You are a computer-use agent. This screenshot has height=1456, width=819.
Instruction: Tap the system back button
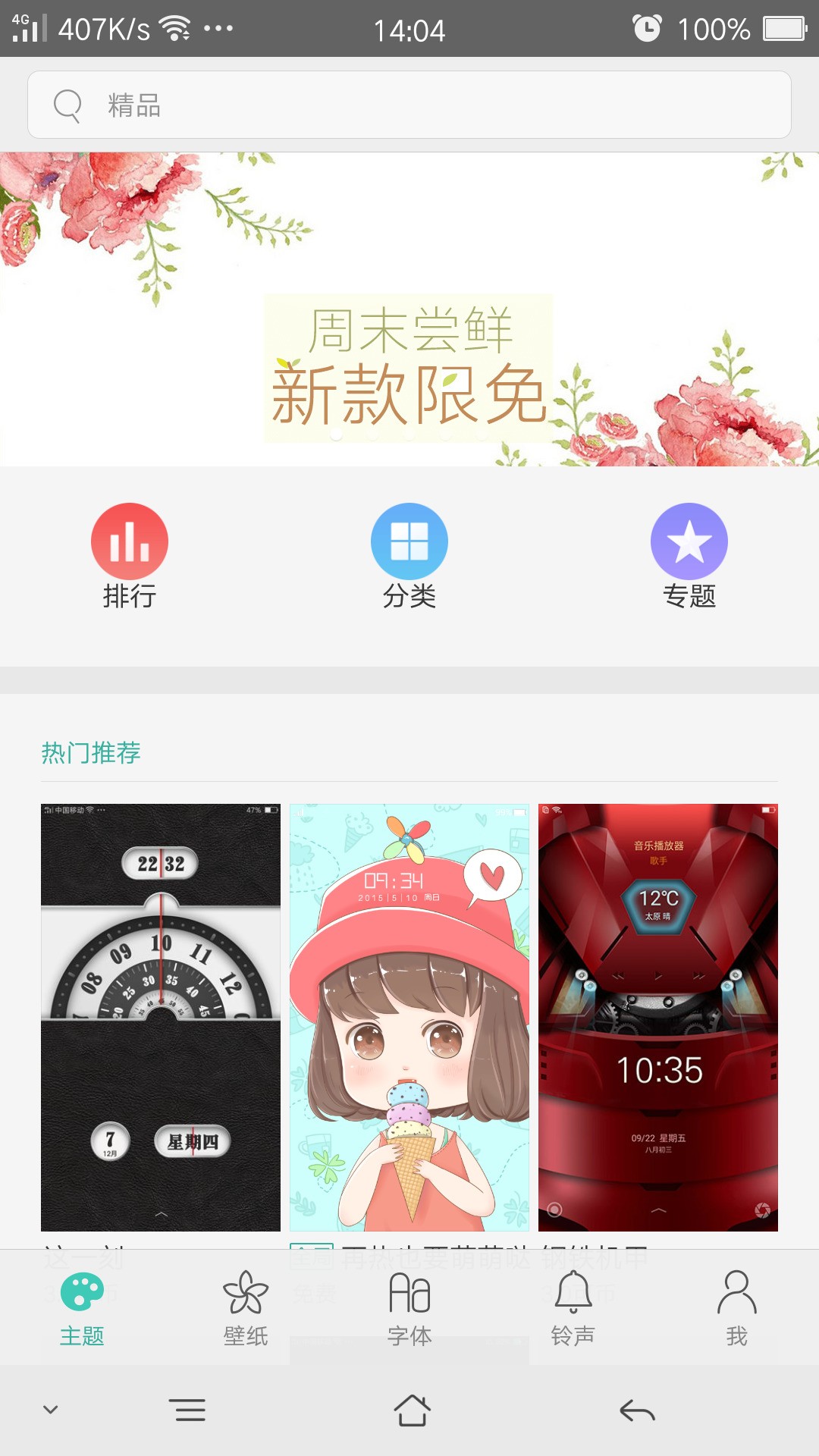click(637, 1410)
